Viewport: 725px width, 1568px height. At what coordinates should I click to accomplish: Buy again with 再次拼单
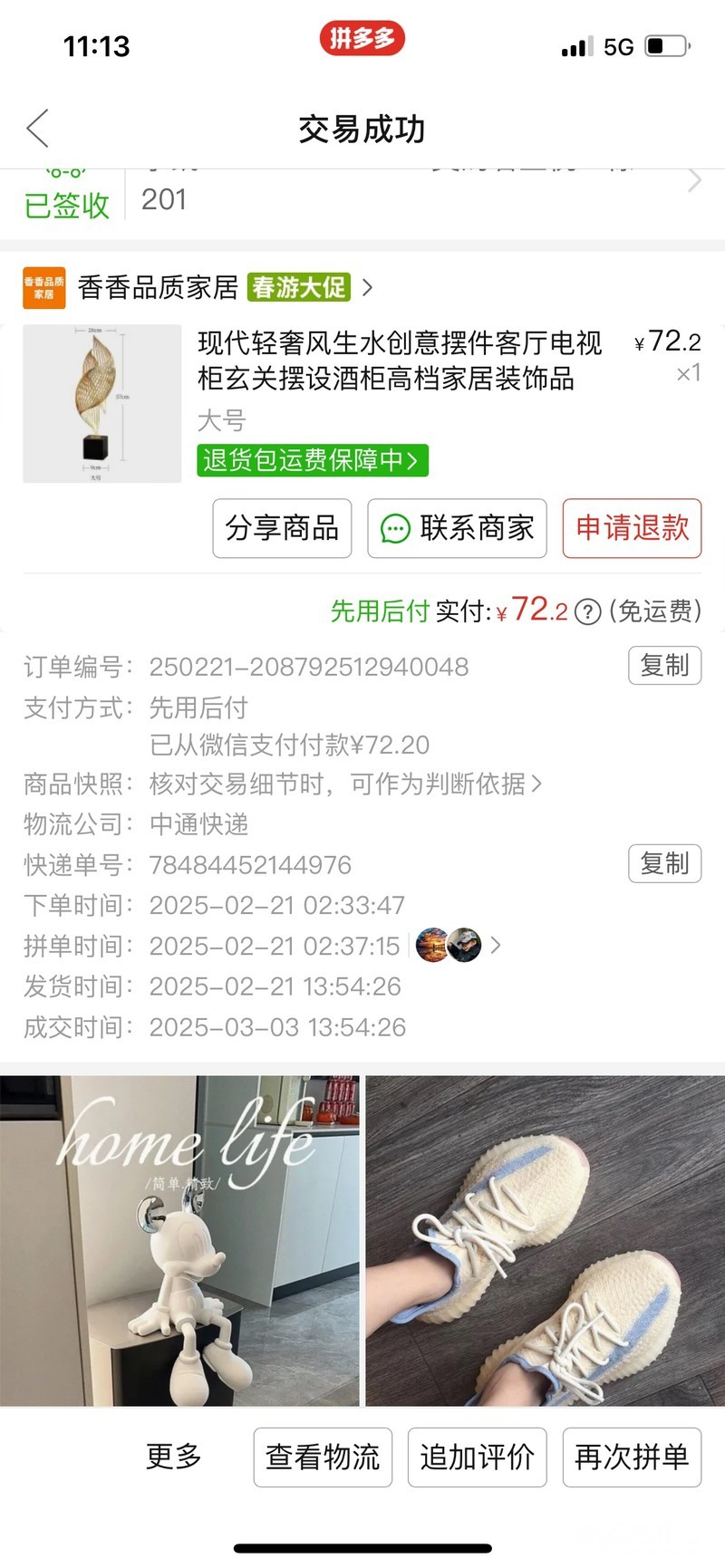[x=632, y=1457]
